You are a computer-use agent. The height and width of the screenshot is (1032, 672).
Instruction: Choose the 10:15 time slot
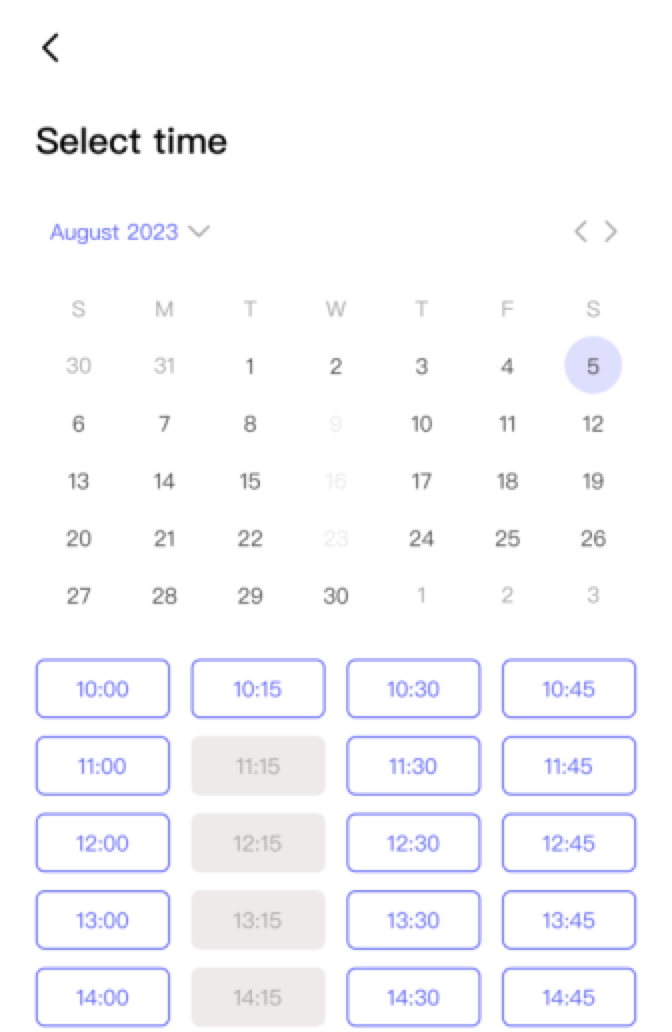coord(258,689)
